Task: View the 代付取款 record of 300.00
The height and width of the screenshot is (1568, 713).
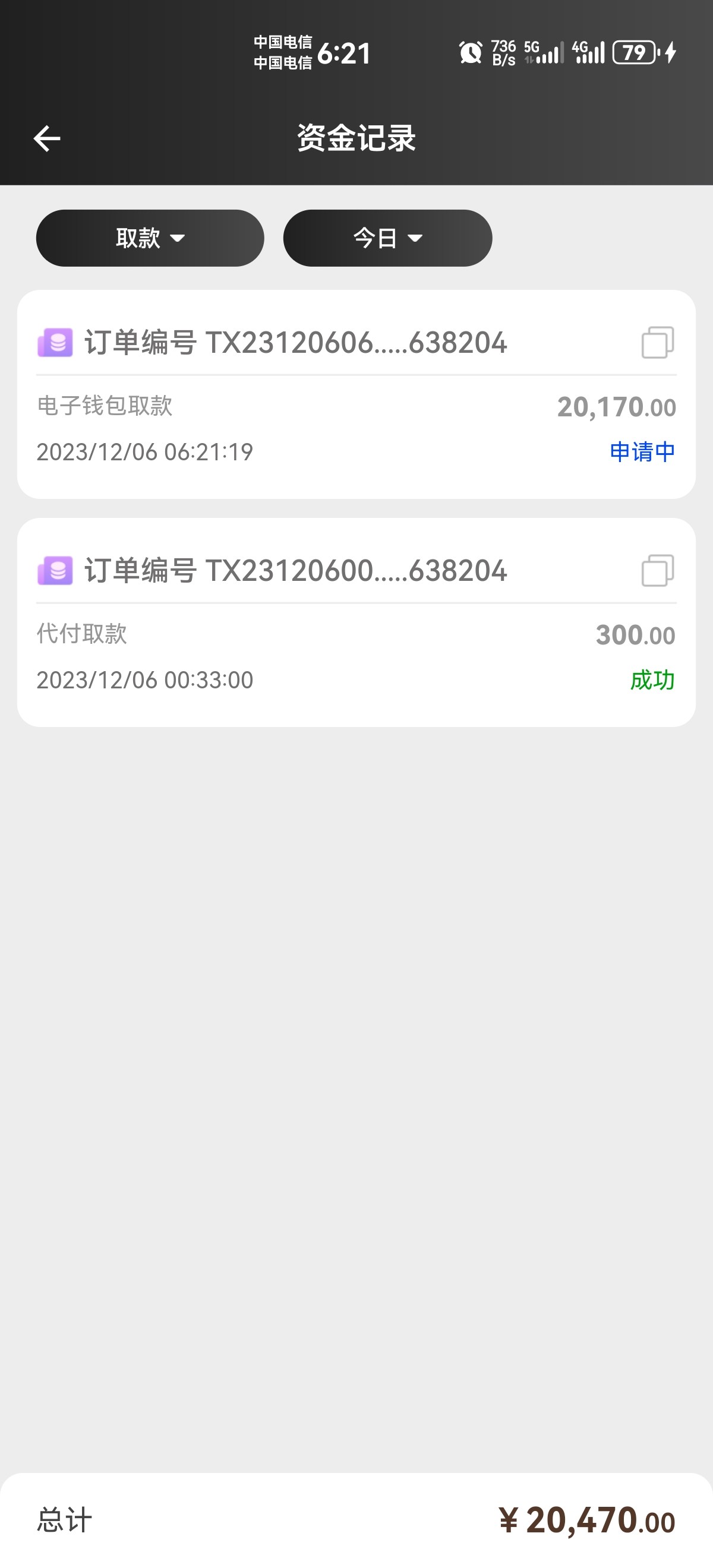Action: pyautogui.click(x=356, y=657)
